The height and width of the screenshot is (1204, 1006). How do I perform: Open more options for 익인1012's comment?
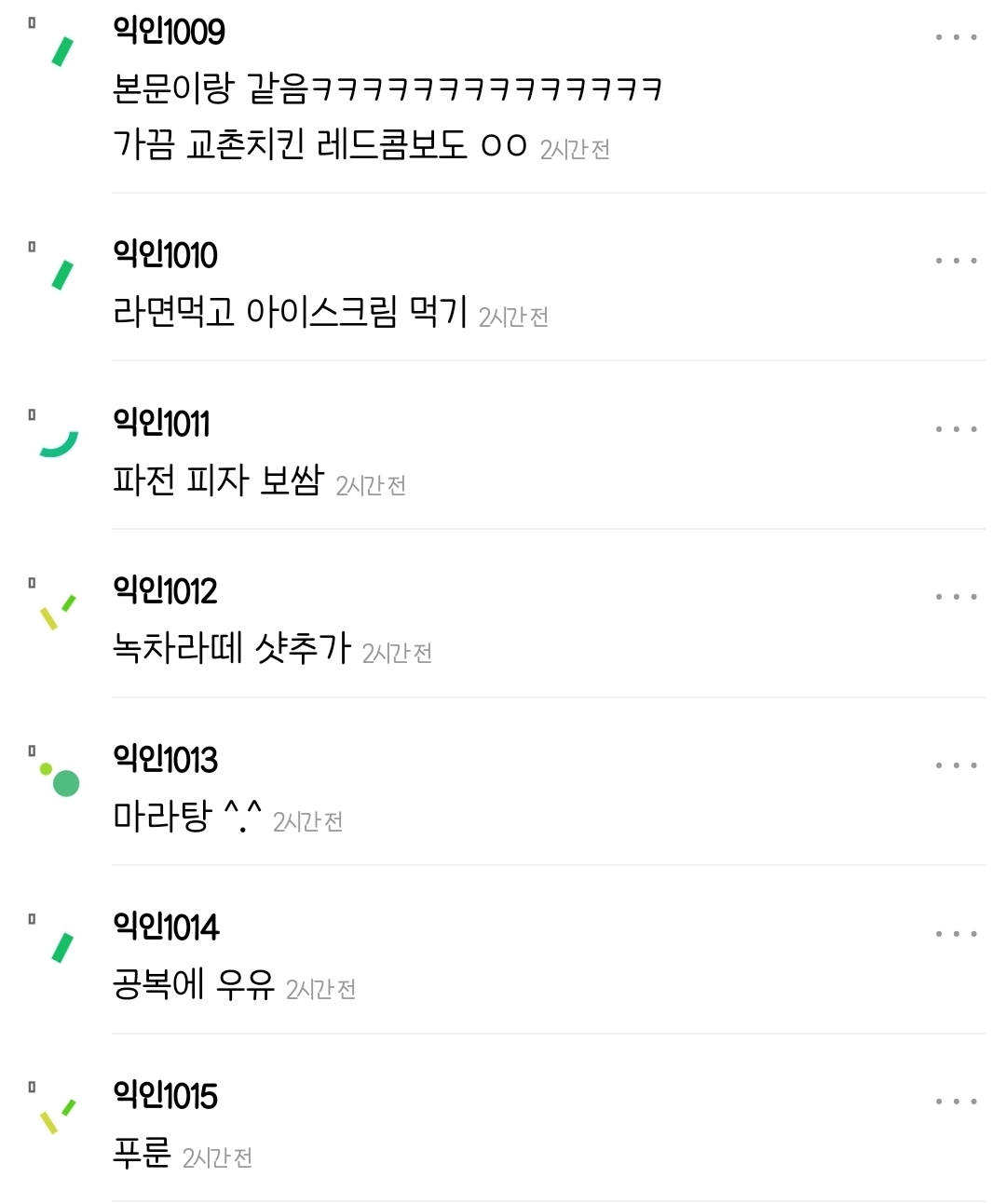[x=956, y=597]
